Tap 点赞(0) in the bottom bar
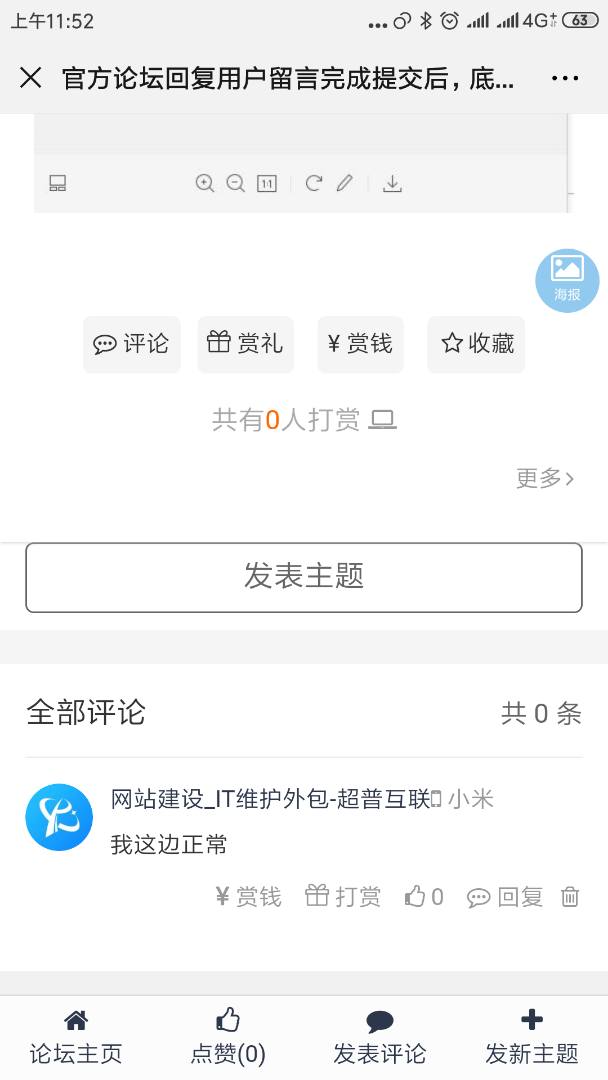 pyautogui.click(x=228, y=1038)
